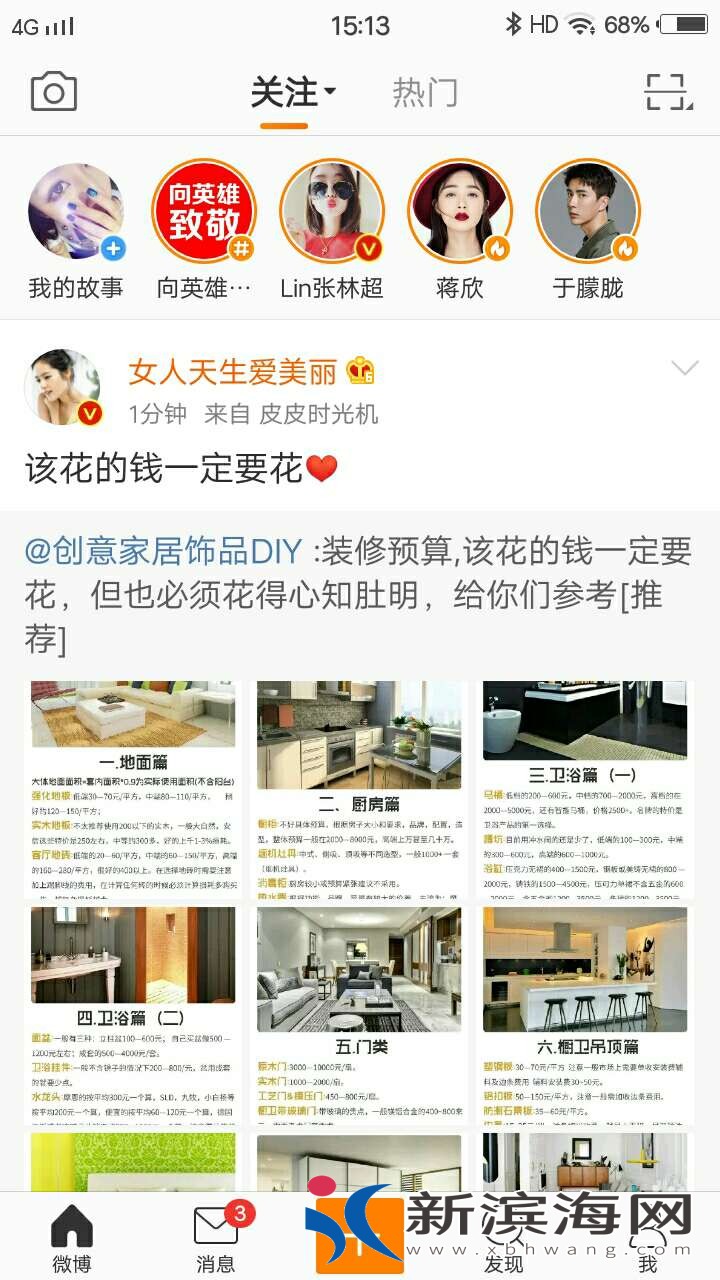Viewport: 720px width, 1280px height.
Task: View Lin张林超's story
Action: (332, 212)
